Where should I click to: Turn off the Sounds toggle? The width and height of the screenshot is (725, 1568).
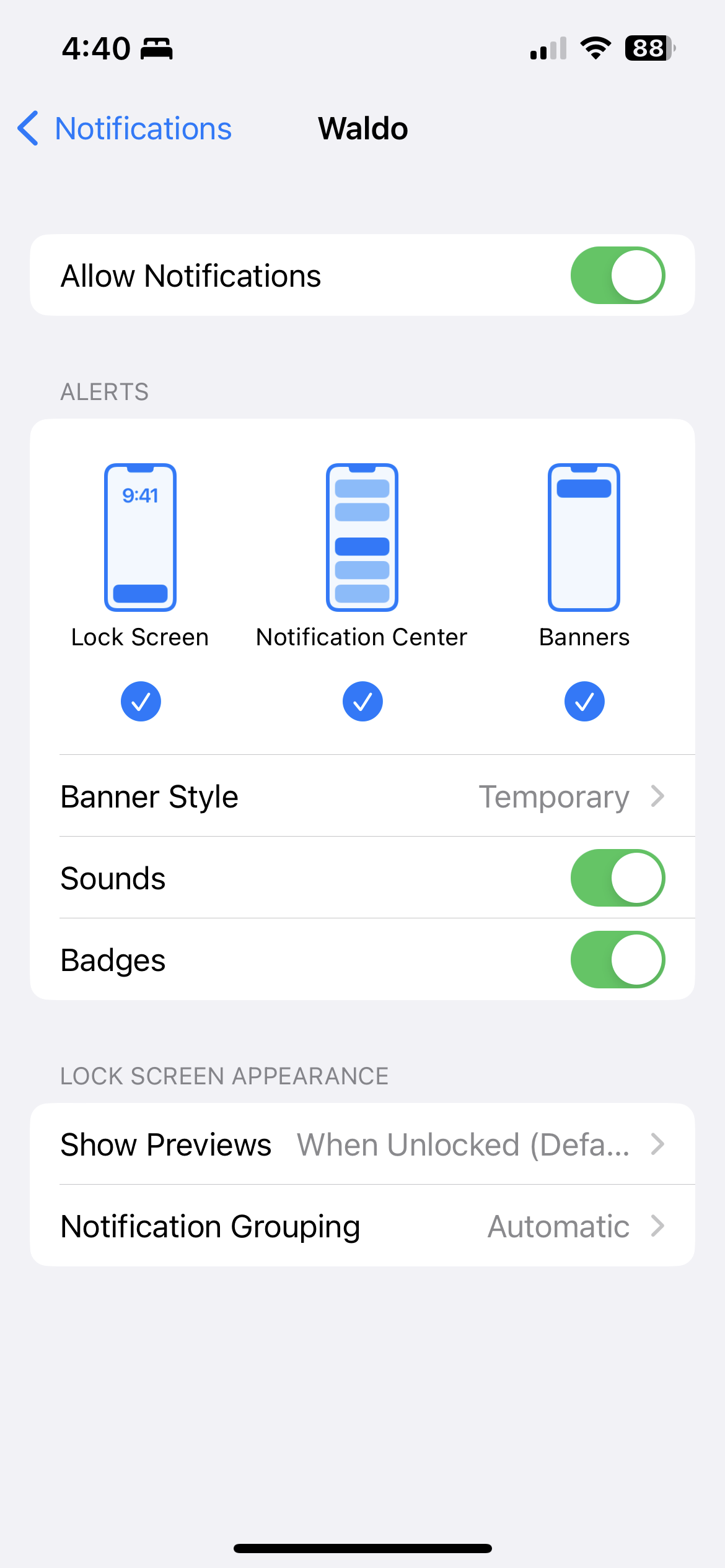617,878
